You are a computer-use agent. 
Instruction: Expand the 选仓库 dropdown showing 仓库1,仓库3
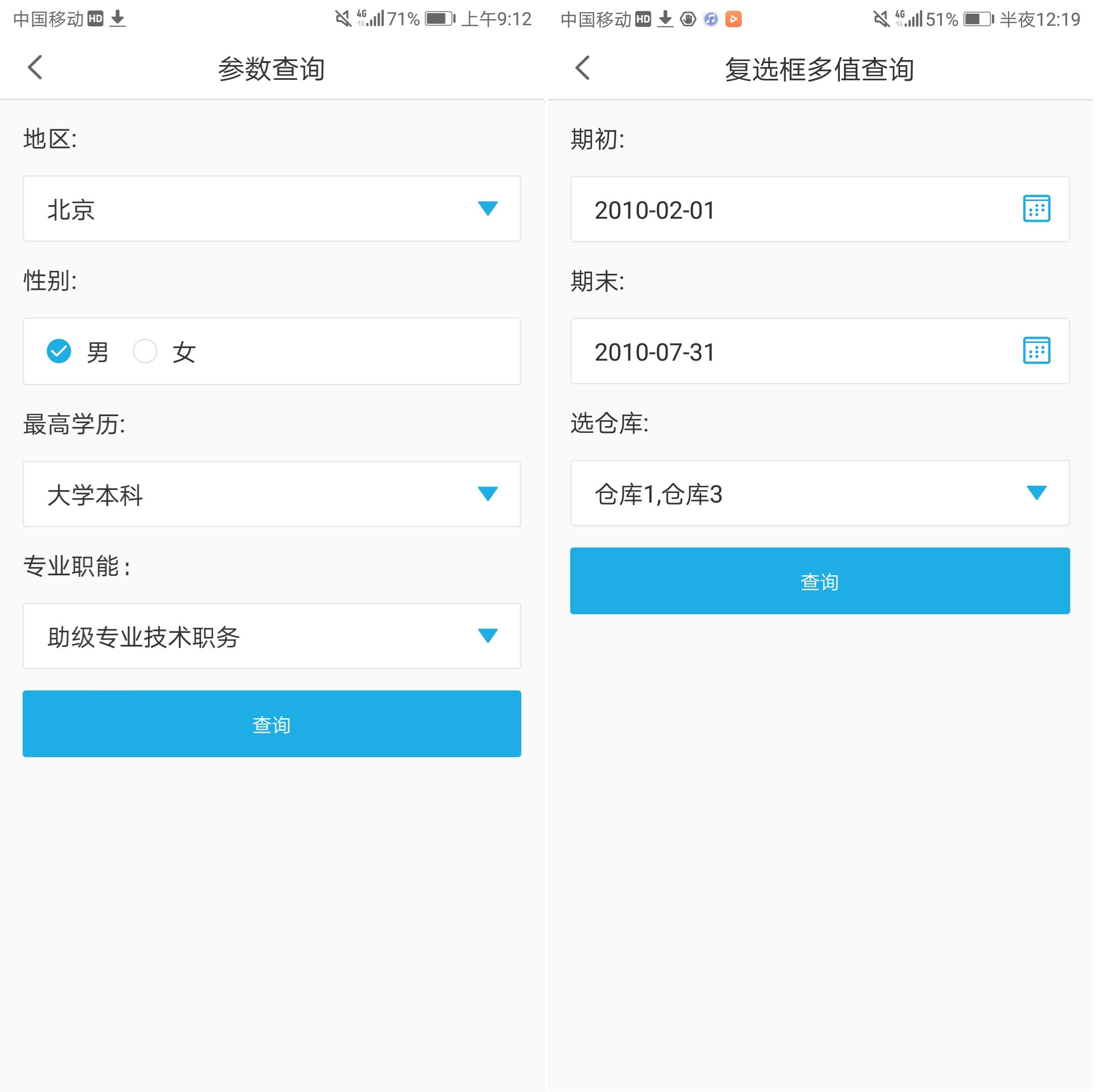click(x=820, y=493)
